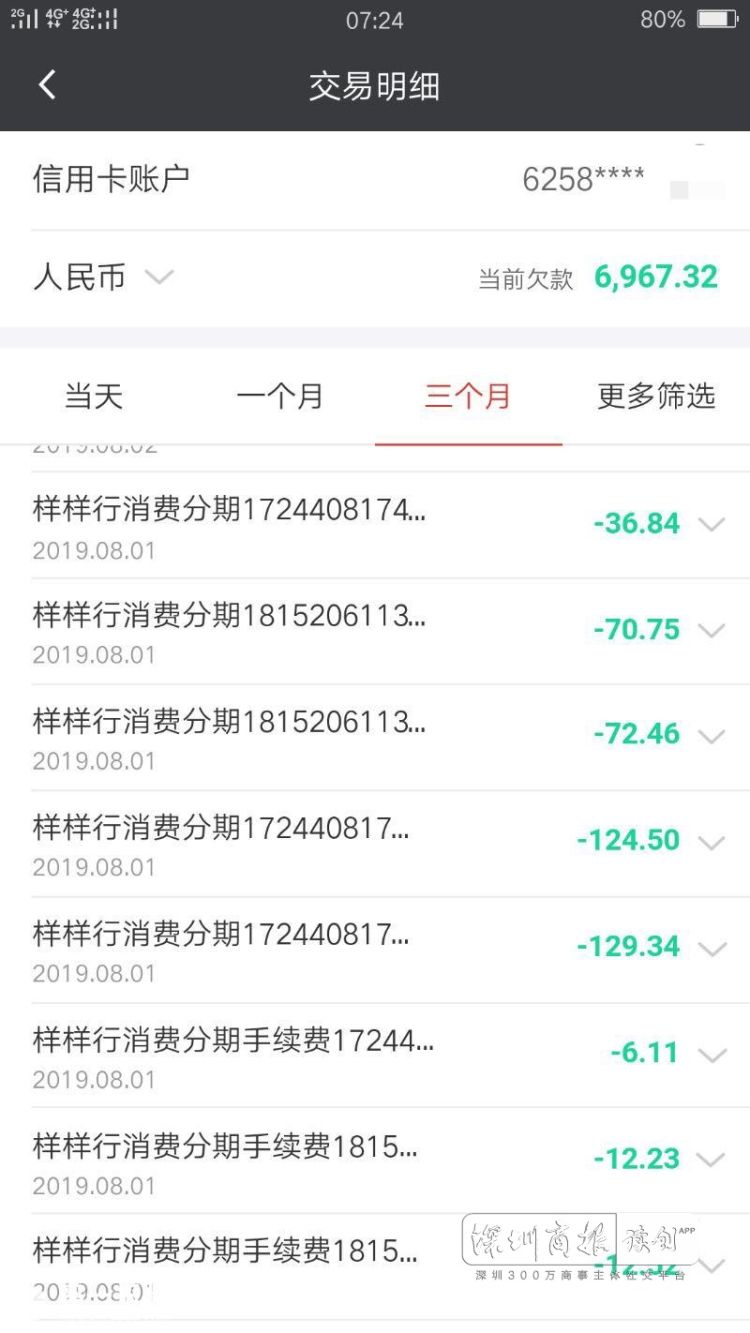Switch to the 当天 filter tab
Viewport: 750px width, 1333px height.
94,396
